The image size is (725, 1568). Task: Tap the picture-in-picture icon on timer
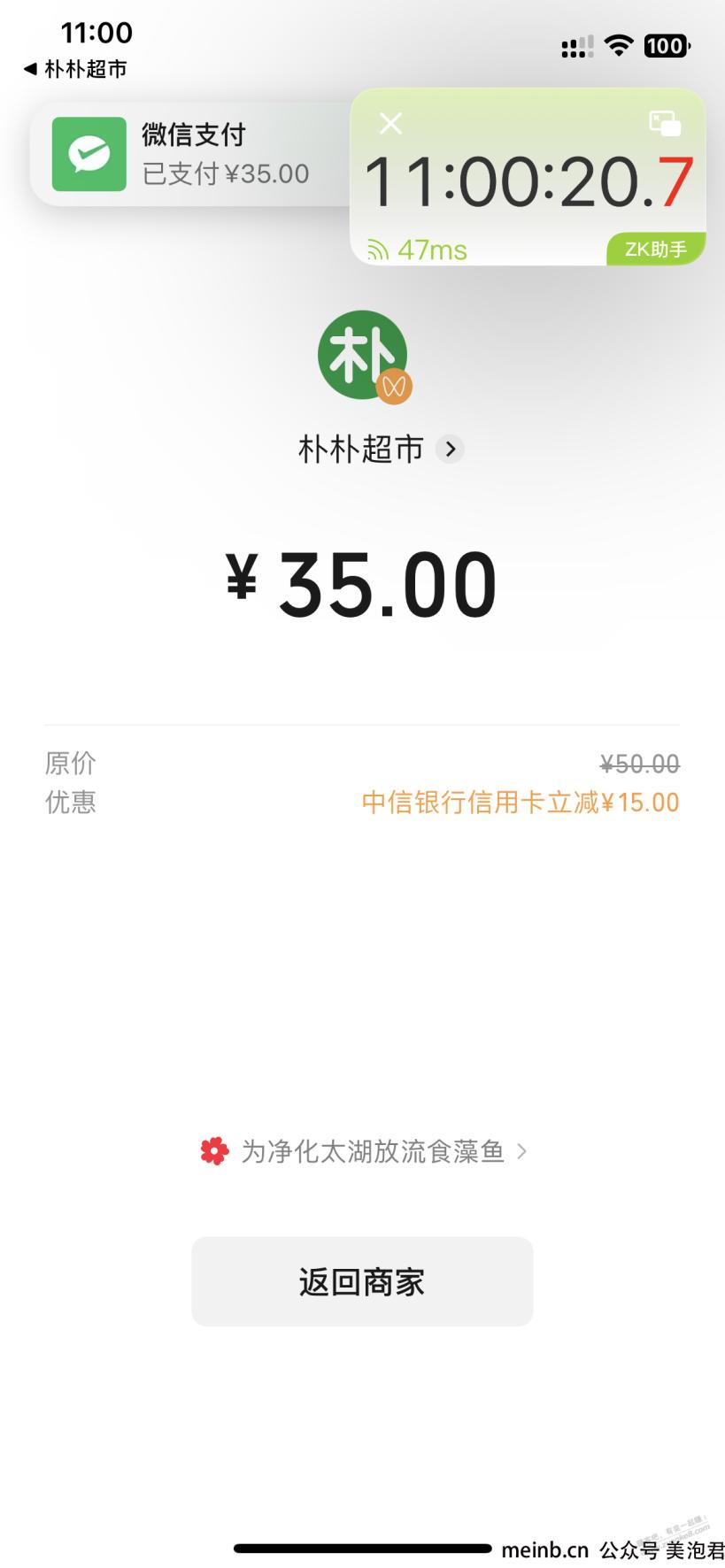point(665,123)
